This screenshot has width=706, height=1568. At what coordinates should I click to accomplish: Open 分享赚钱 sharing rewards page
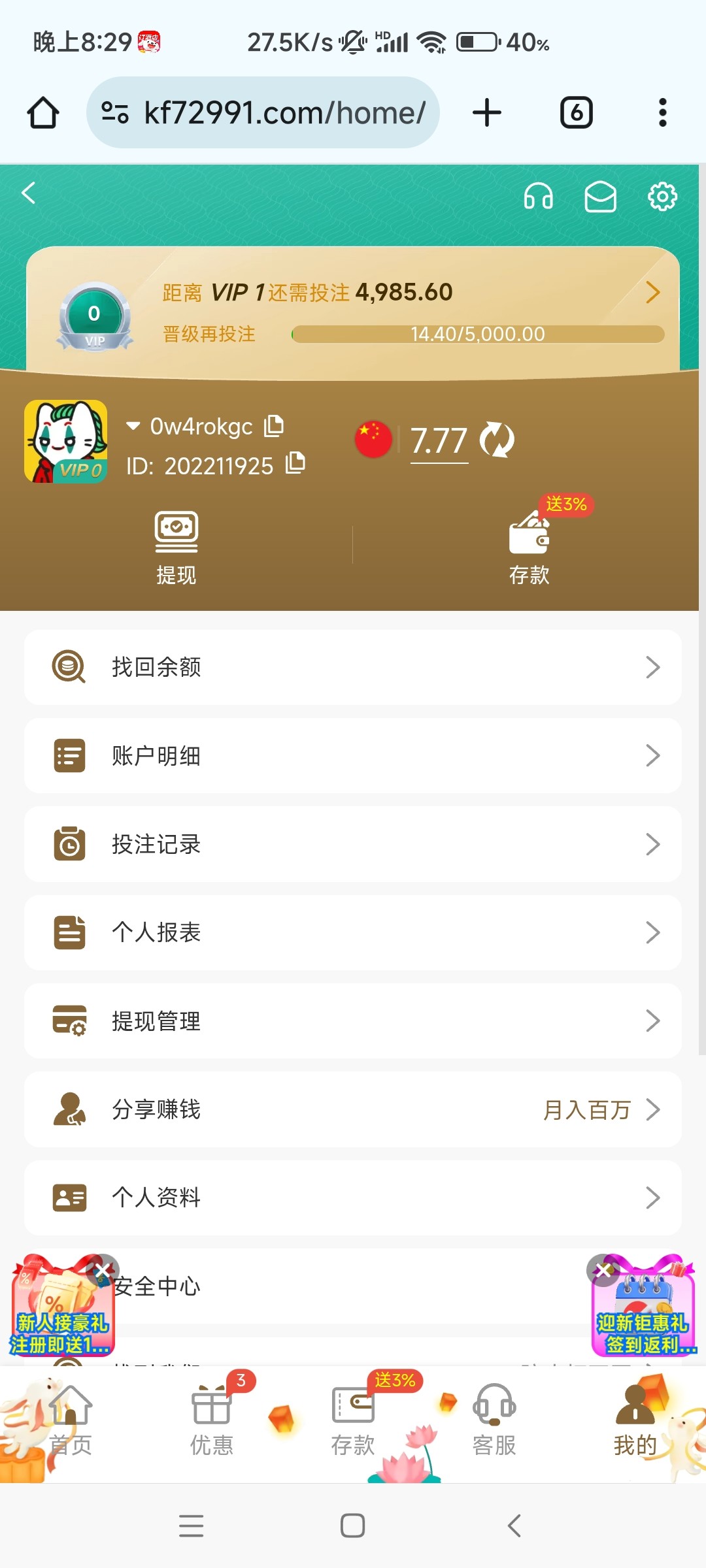coord(353,1109)
